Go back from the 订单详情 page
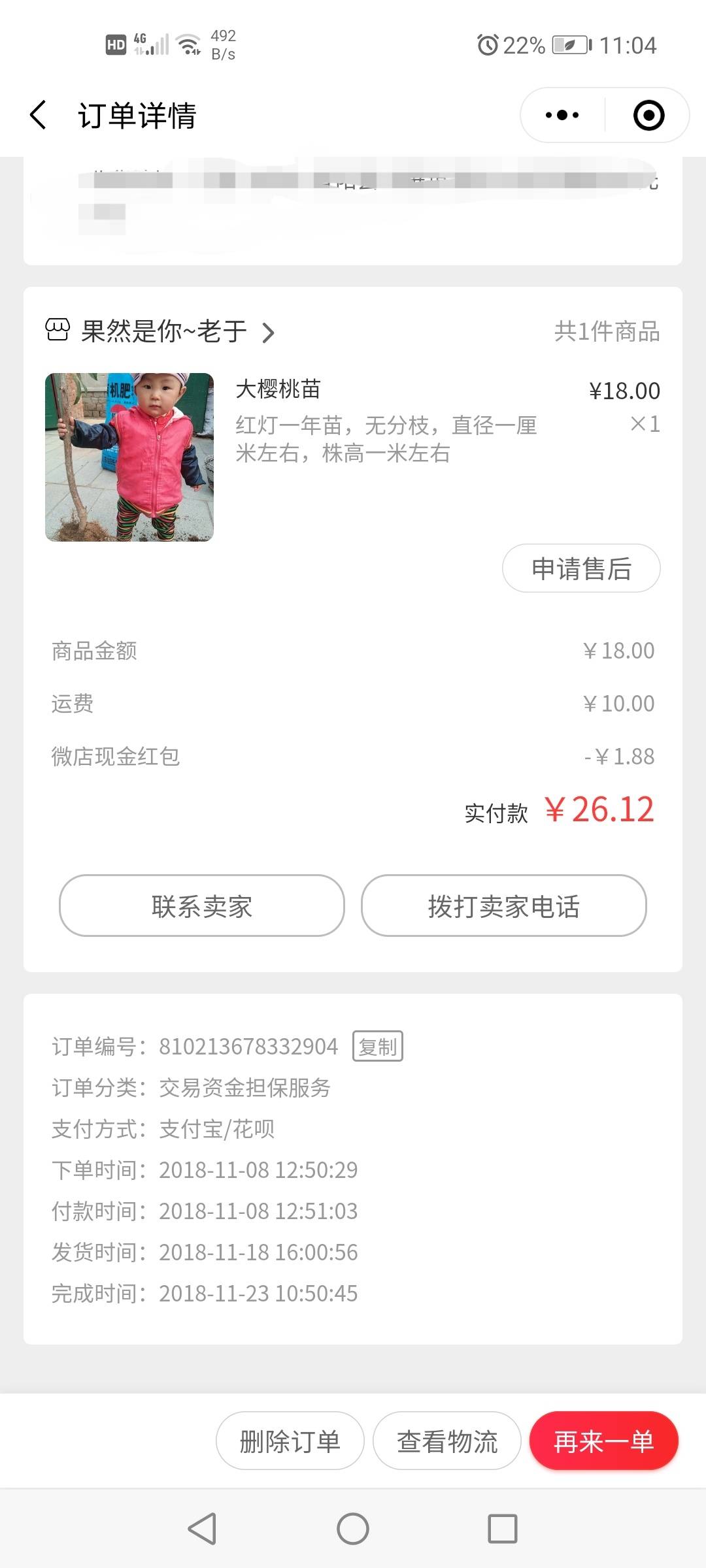706x1568 pixels. pos(39,115)
